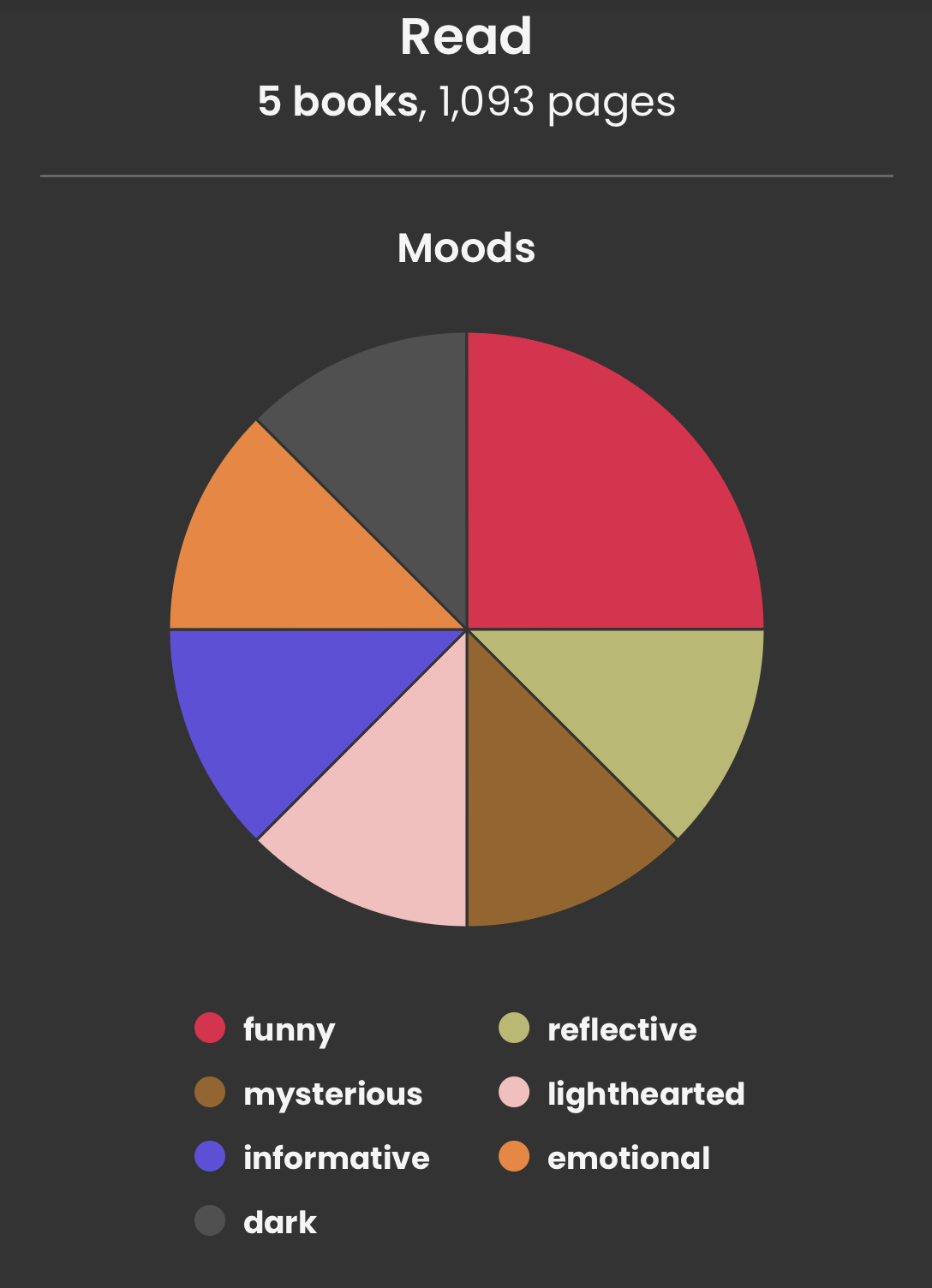The width and height of the screenshot is (932, 1288).
Task: Toggle the dark mood legend item
Action: pyautogui.click(x=257, y=1221)
